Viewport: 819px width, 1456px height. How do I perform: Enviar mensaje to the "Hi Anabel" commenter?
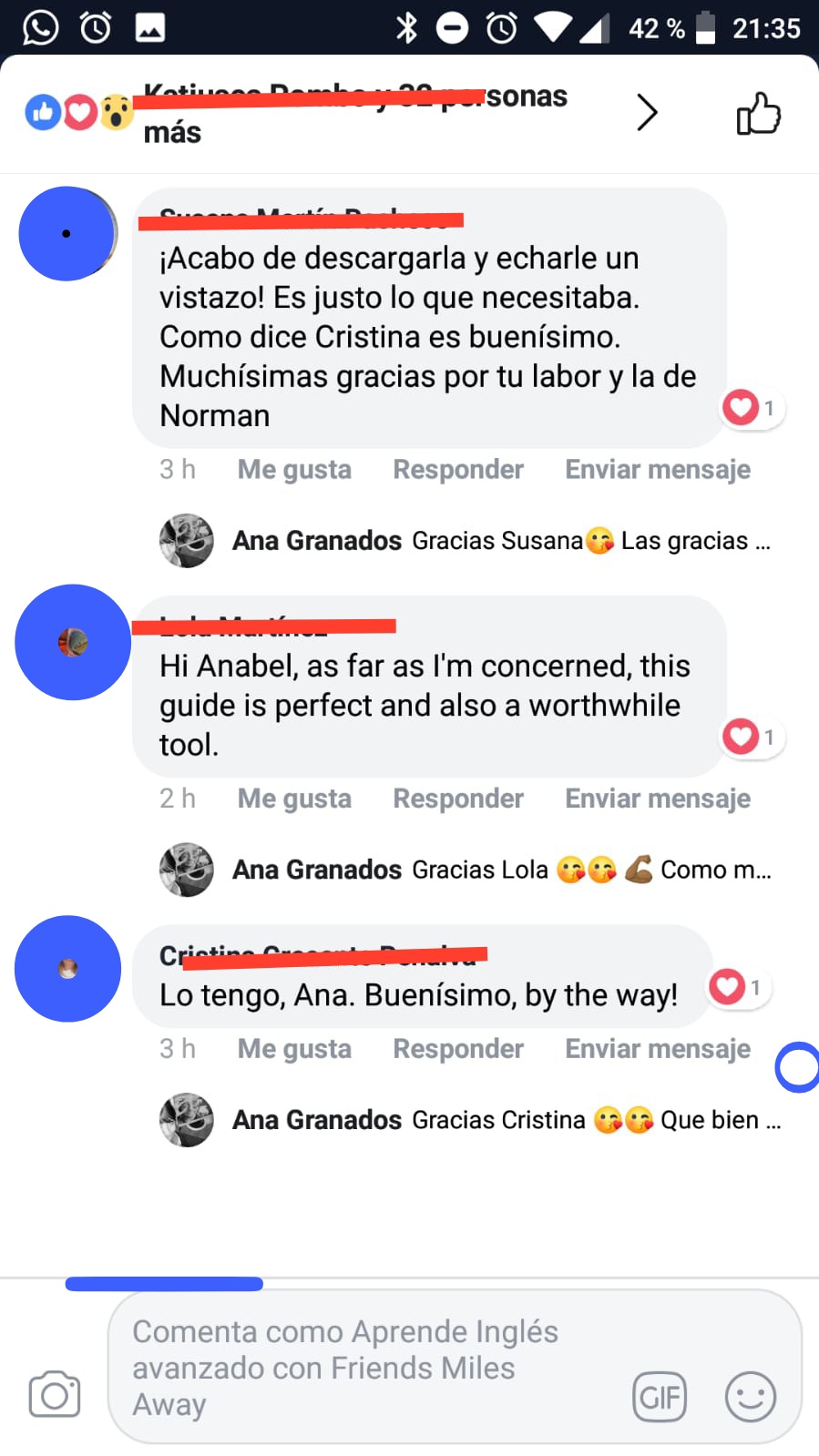pyautogui.click(x=658, y=799)
